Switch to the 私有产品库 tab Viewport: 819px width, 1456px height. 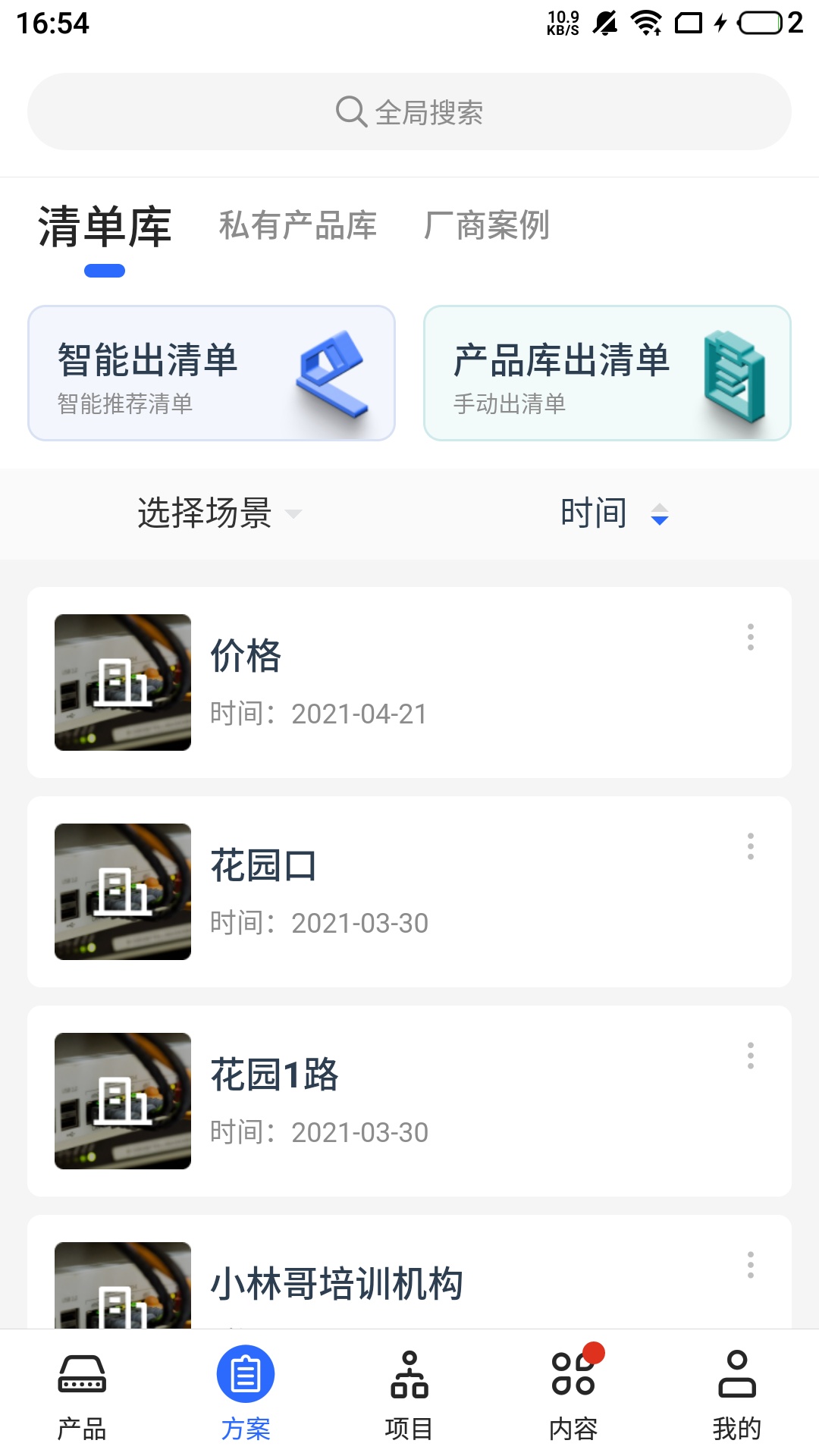[297, 225]
